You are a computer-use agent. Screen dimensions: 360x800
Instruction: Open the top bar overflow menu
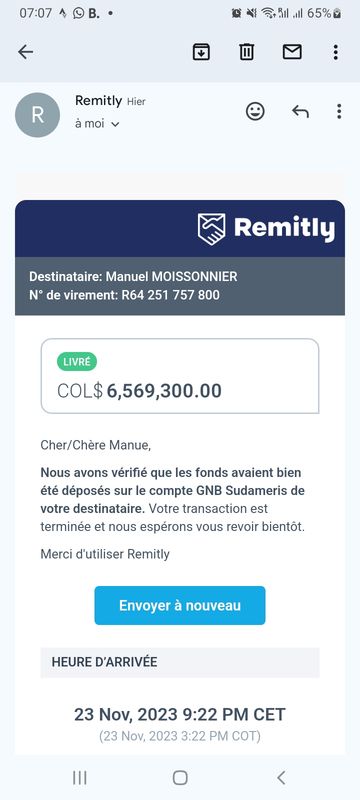click(x=335, y=52)
